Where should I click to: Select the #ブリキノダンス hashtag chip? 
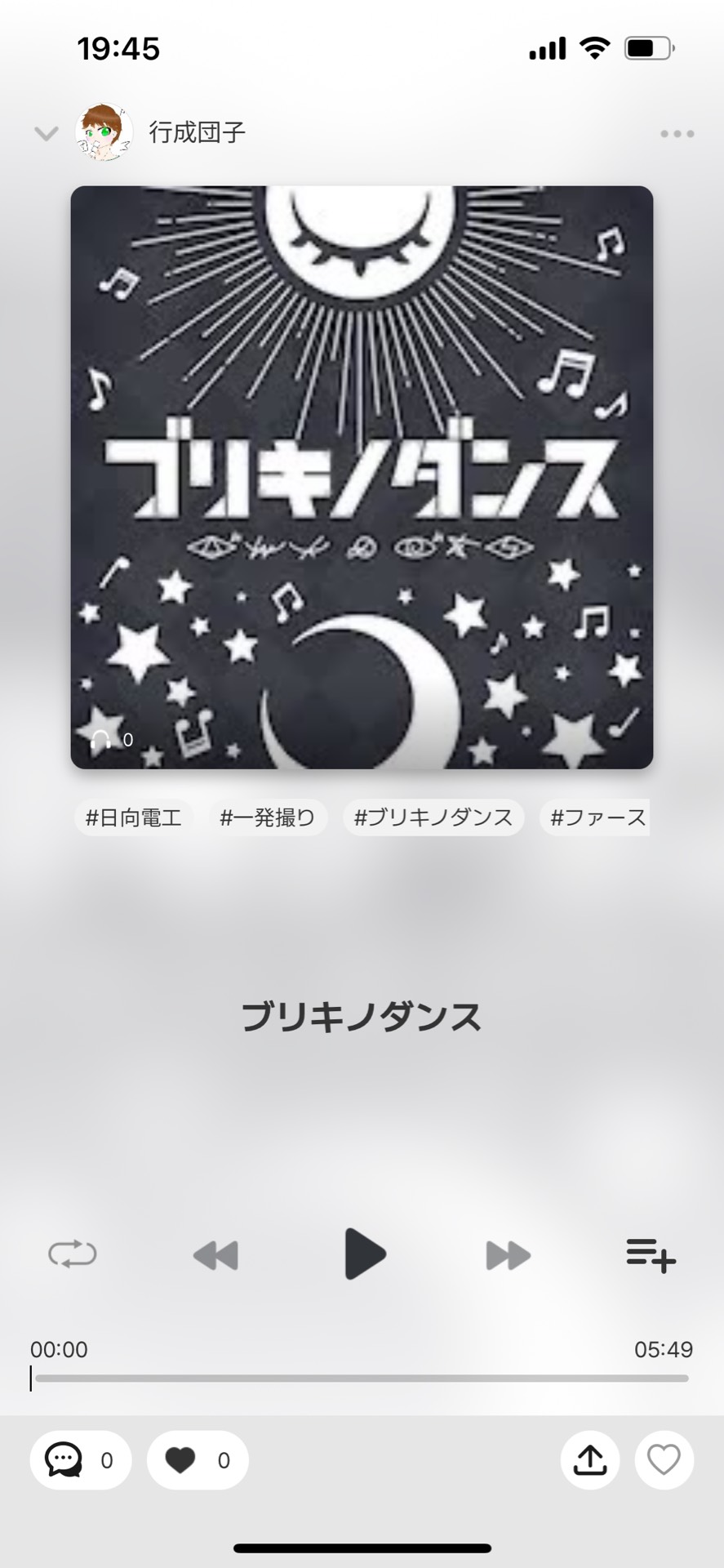coord(433,817)
